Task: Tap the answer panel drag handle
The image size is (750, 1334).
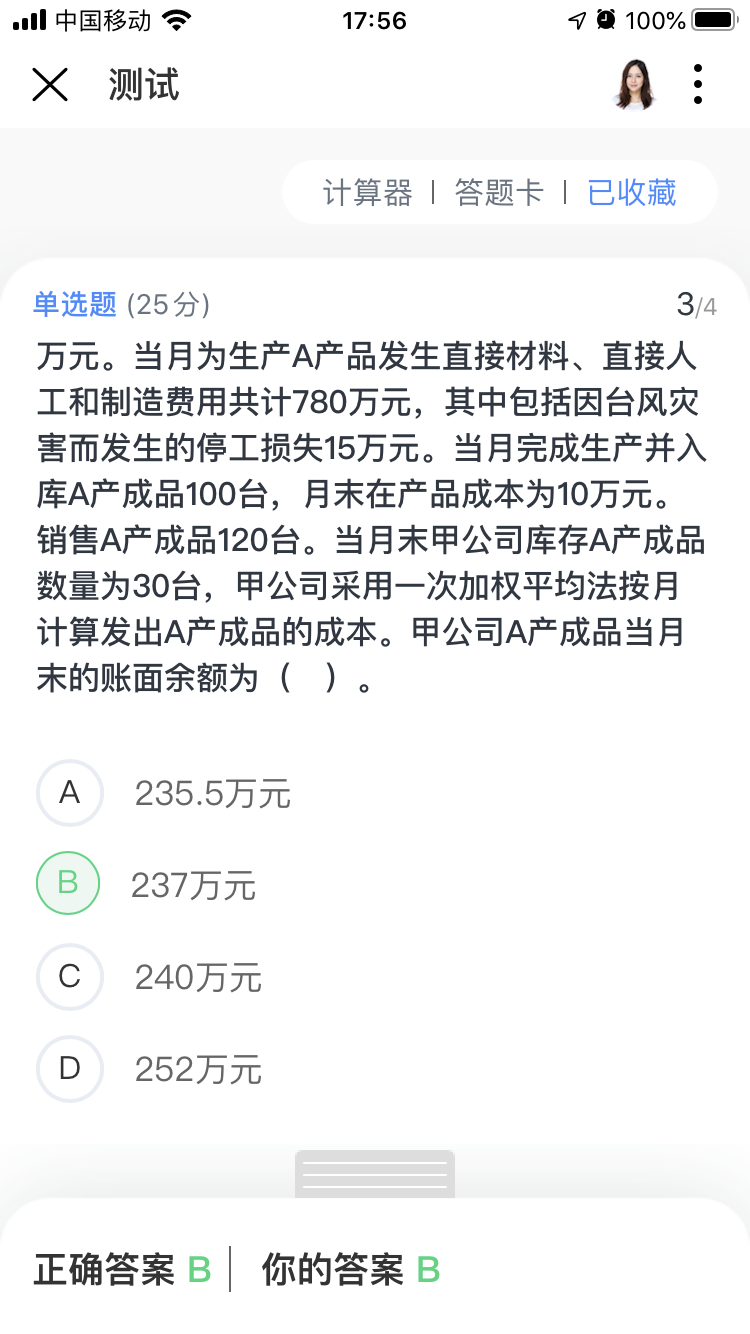Action: tap(375, 1174)
